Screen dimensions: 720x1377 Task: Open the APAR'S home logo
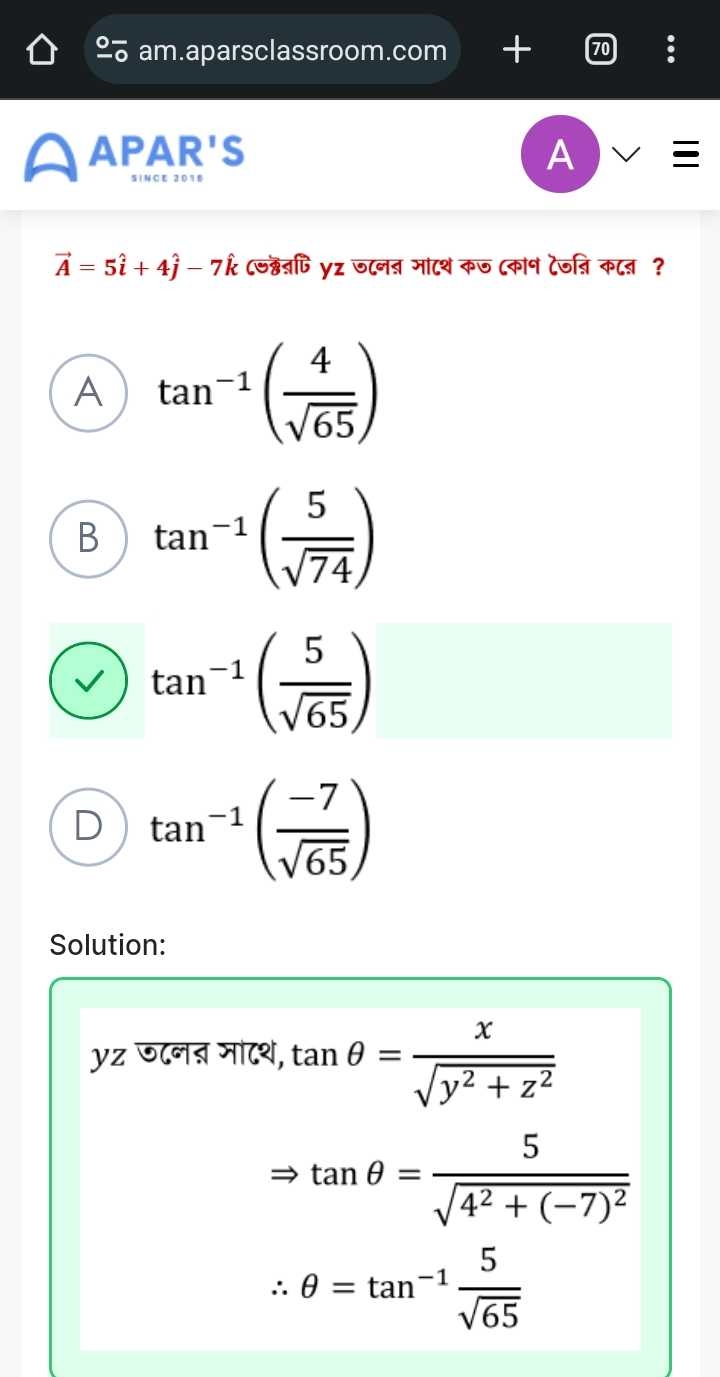(x=135, y=158)
